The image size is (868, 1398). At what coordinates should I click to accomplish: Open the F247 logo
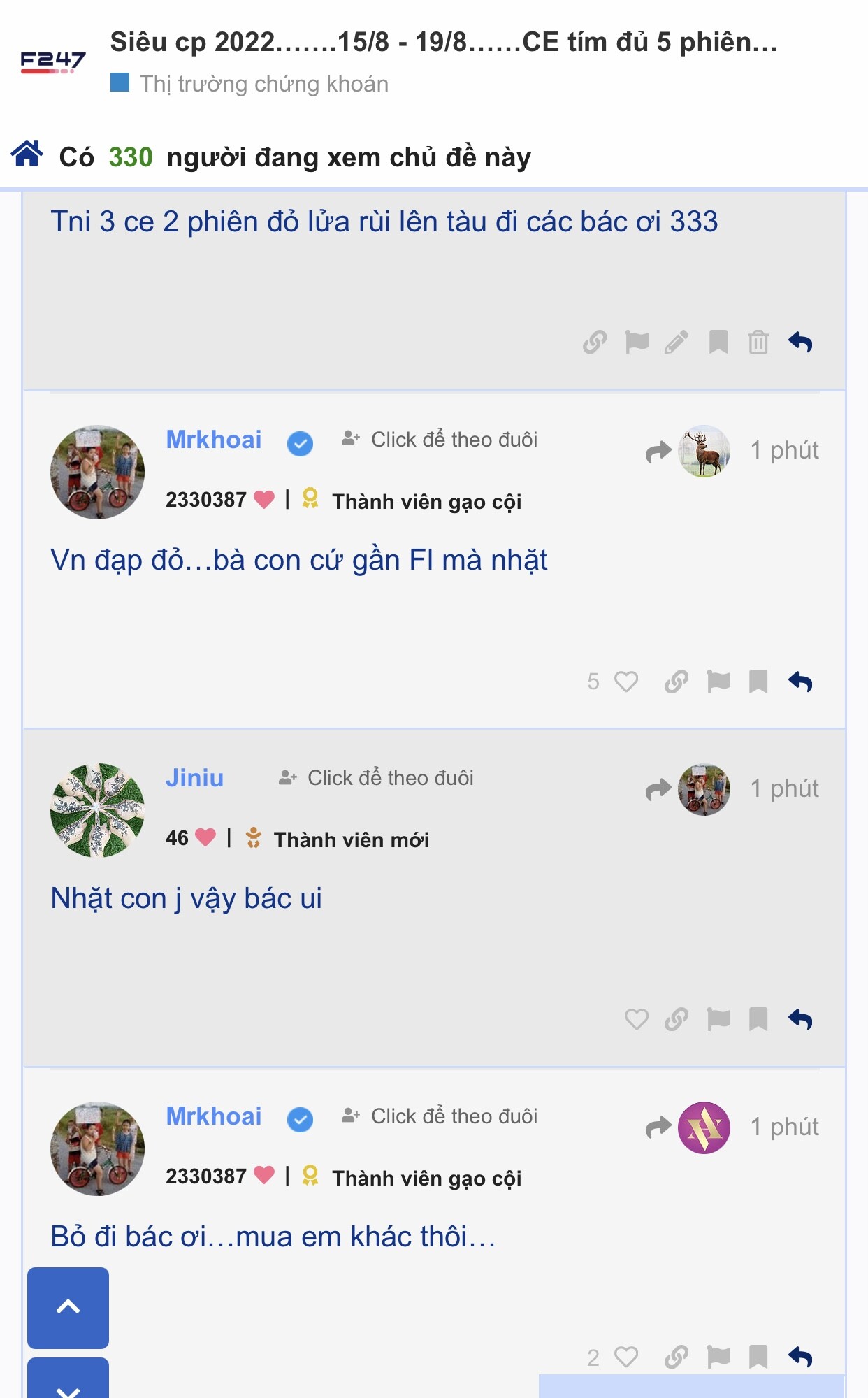pyautogui.click(x=52, y=63)
